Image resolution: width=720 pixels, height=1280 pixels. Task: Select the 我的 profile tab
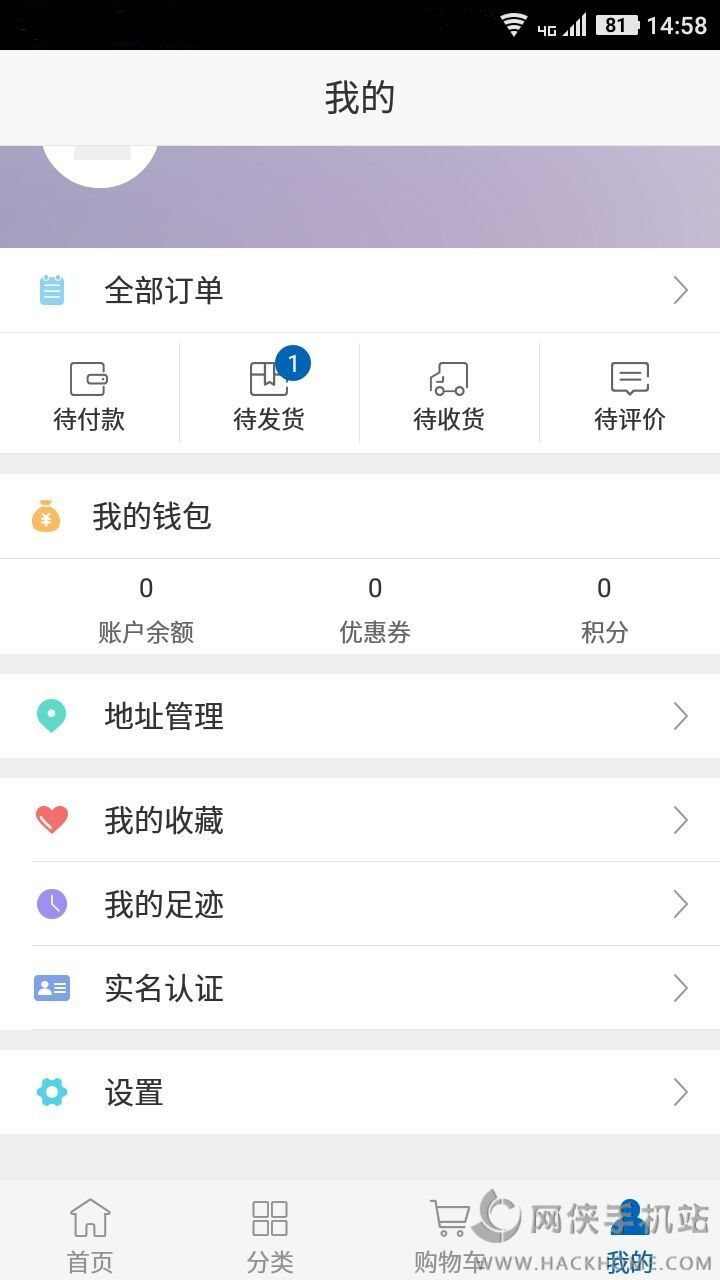[x=630, y=1234]
